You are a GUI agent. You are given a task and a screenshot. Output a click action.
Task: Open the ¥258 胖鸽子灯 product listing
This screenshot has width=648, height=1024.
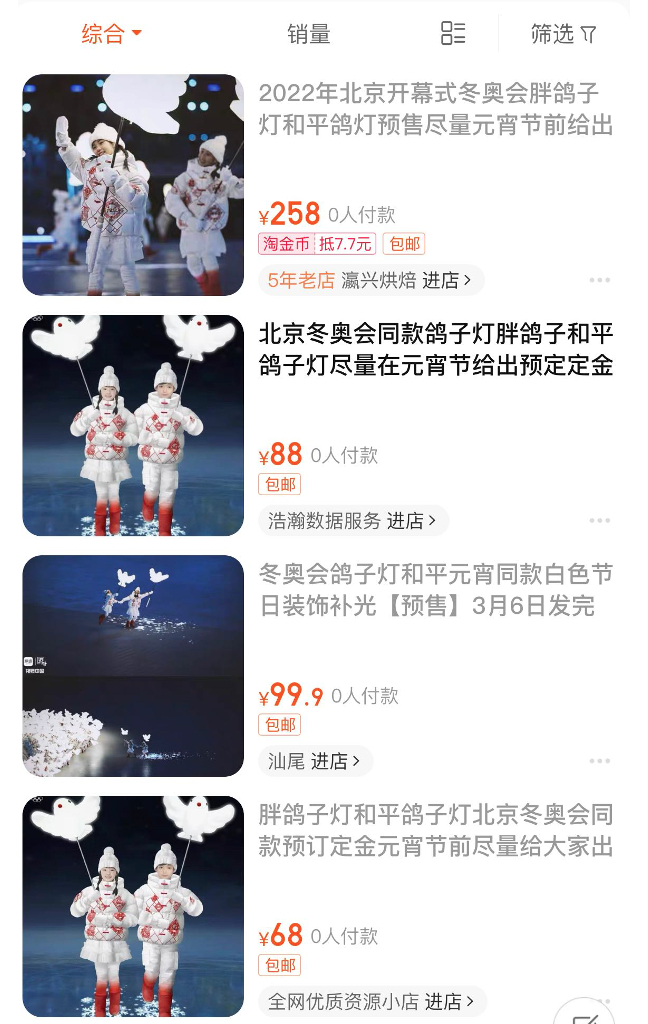pos(435,109)
